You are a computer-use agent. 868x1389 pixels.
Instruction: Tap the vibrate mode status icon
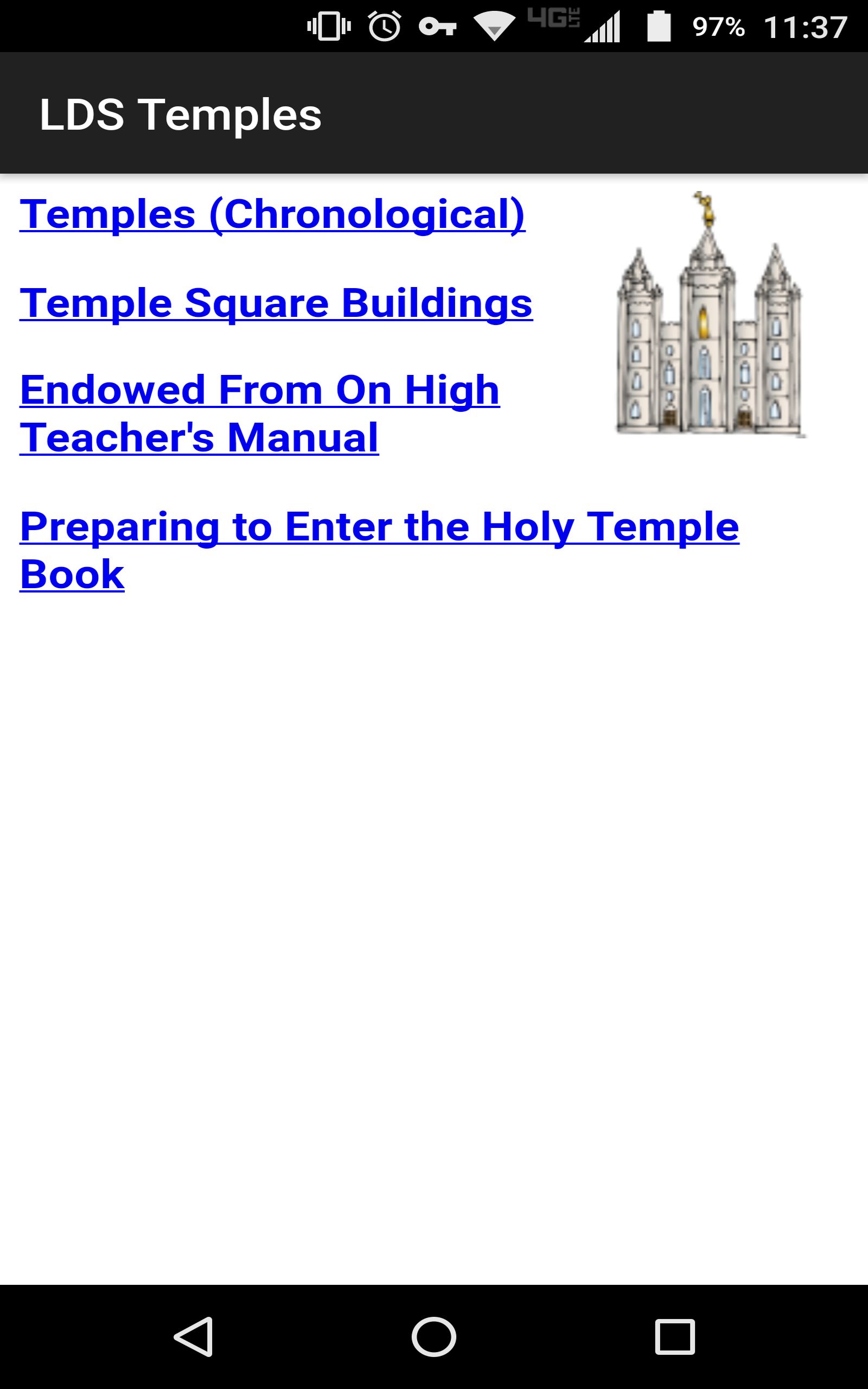[328, 26]
